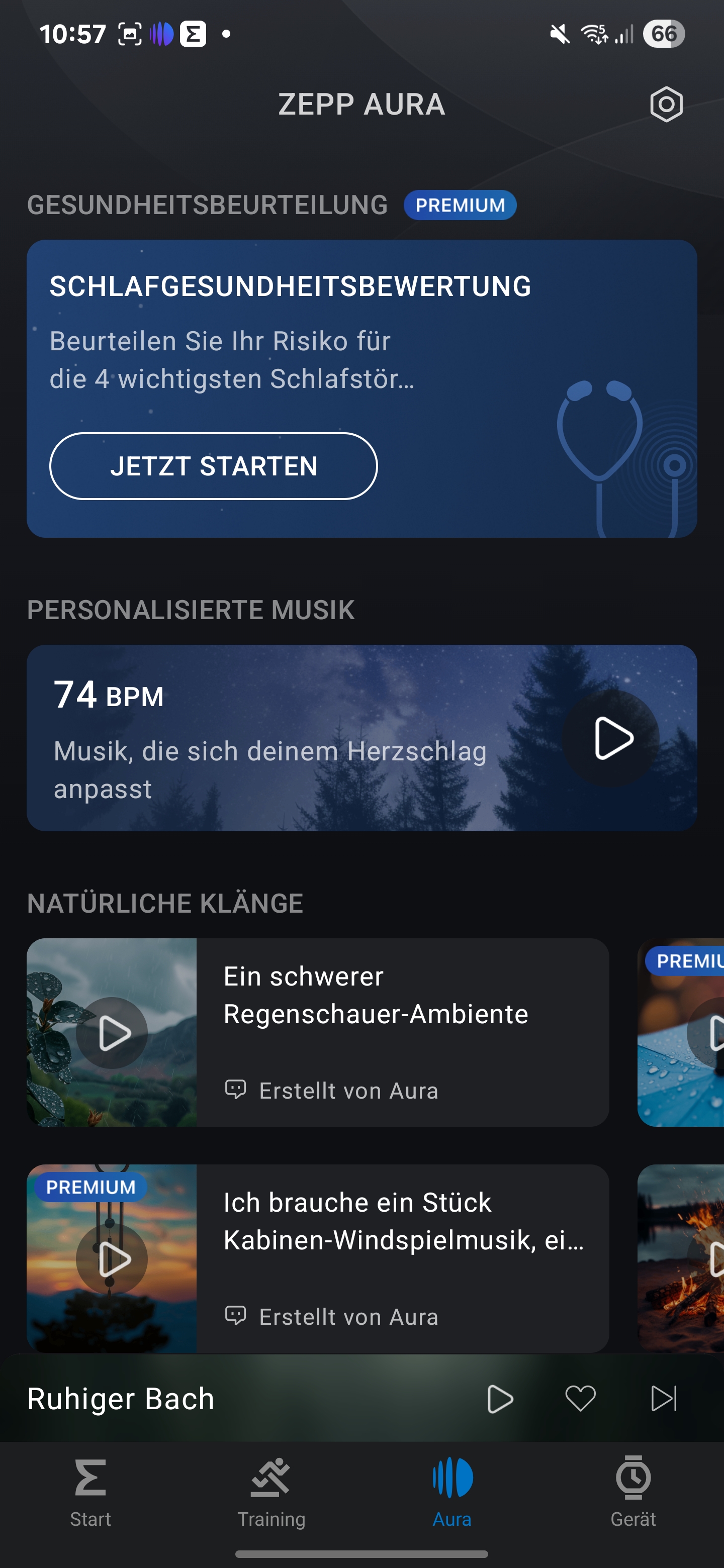Play Ruhiger Bach in the mini player
This screenshot has width=724, height=1568.
click(x=500, y=1398)
